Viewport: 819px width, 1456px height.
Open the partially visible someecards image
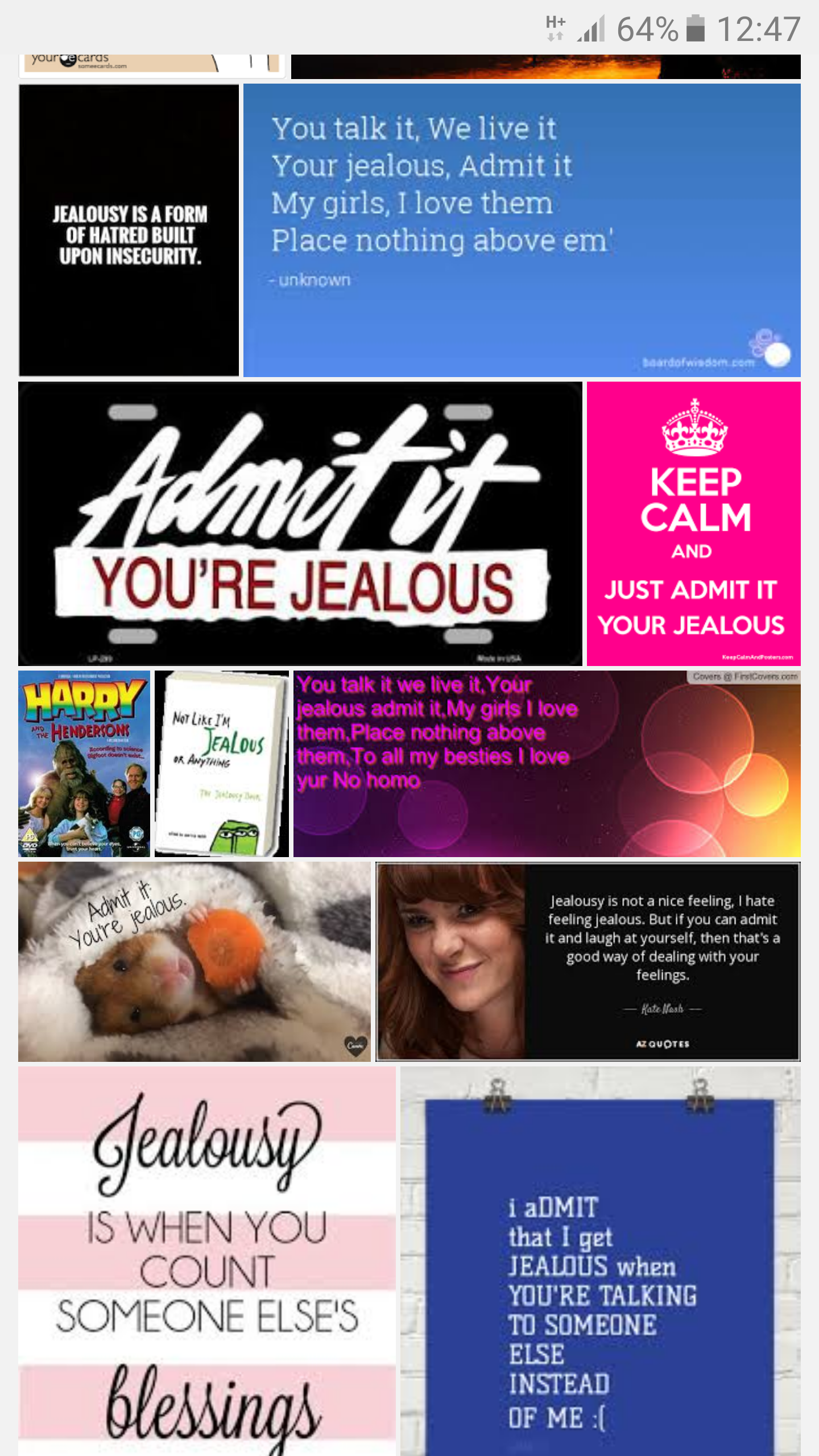coord(152,67)
